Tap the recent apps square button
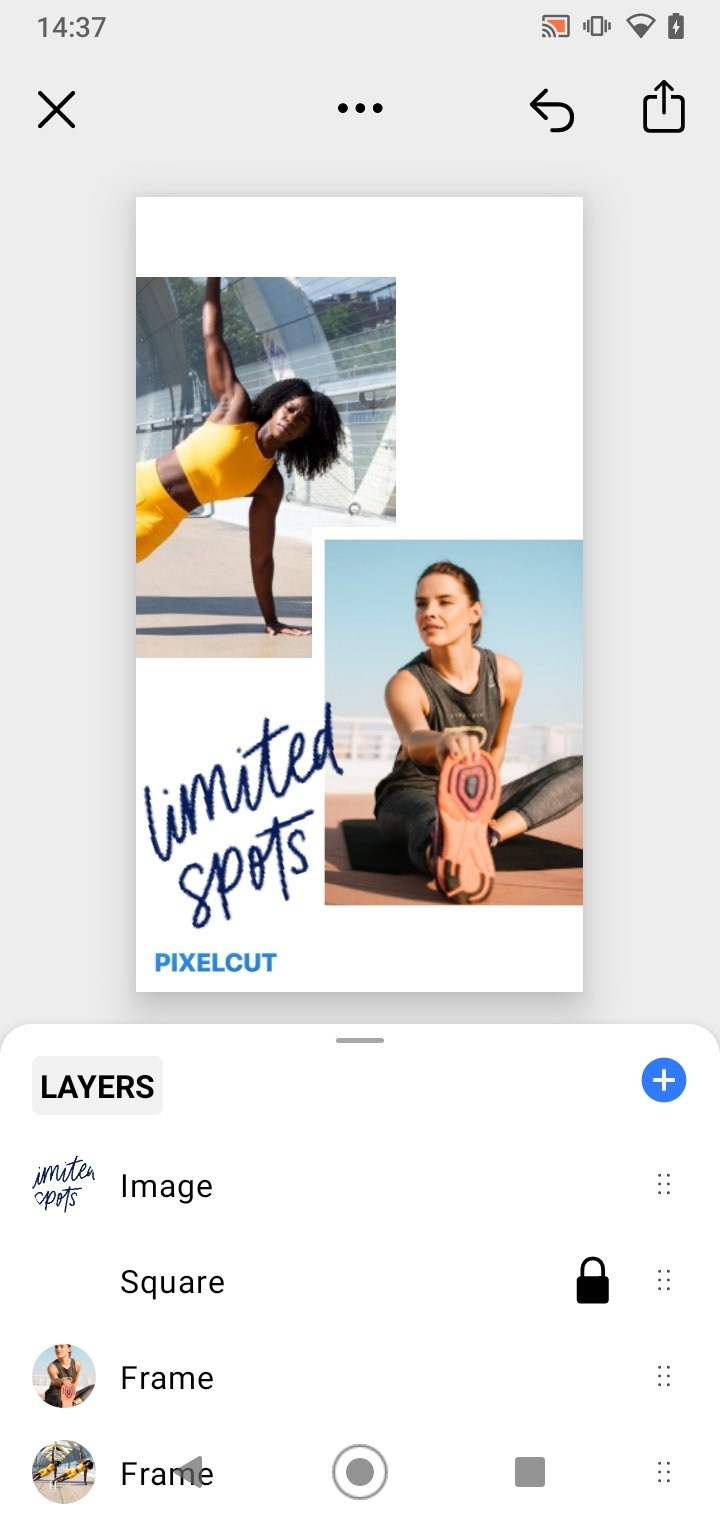Viewport: 720px width, 1520px height. pyautogui.click(x=529, y=1472)
